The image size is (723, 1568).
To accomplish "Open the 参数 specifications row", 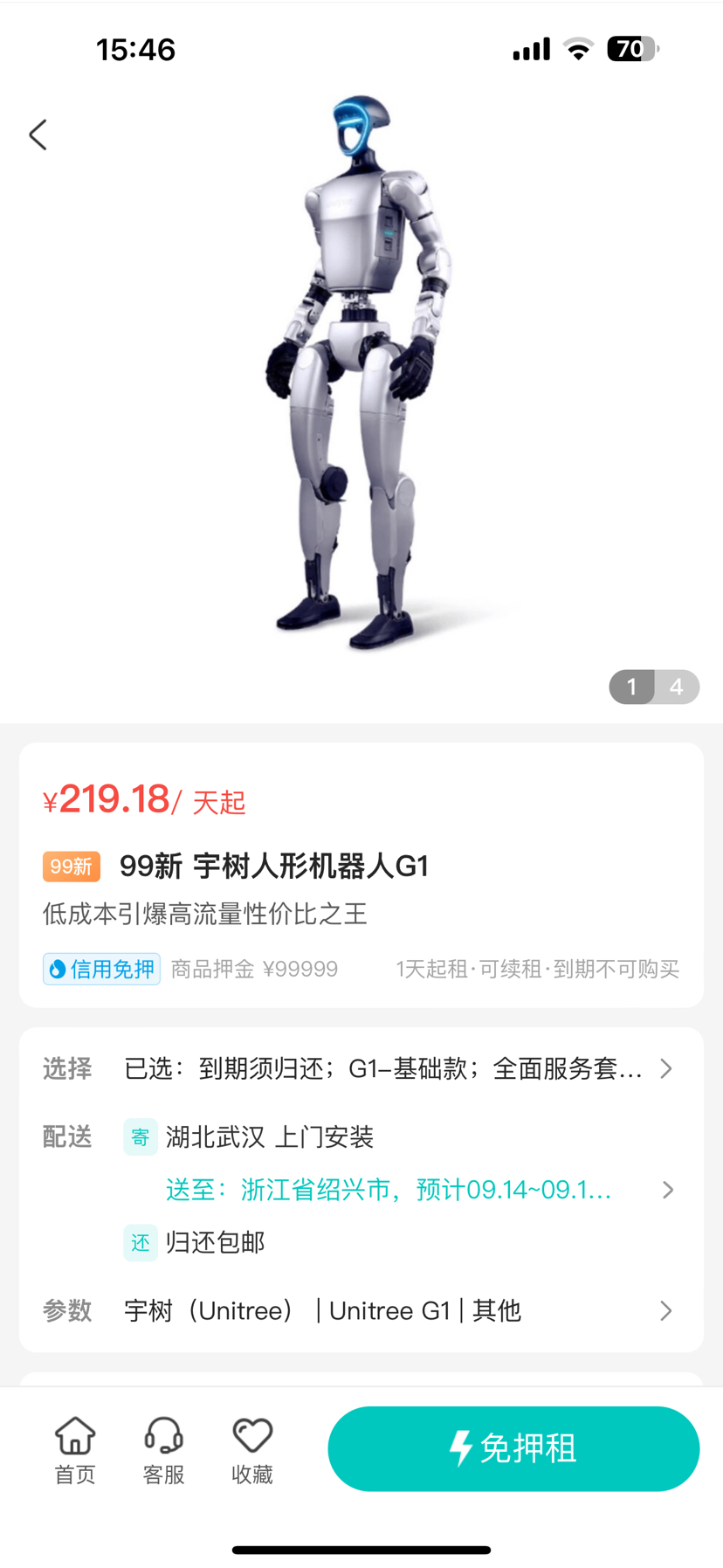I will (x=361, y=1310).
